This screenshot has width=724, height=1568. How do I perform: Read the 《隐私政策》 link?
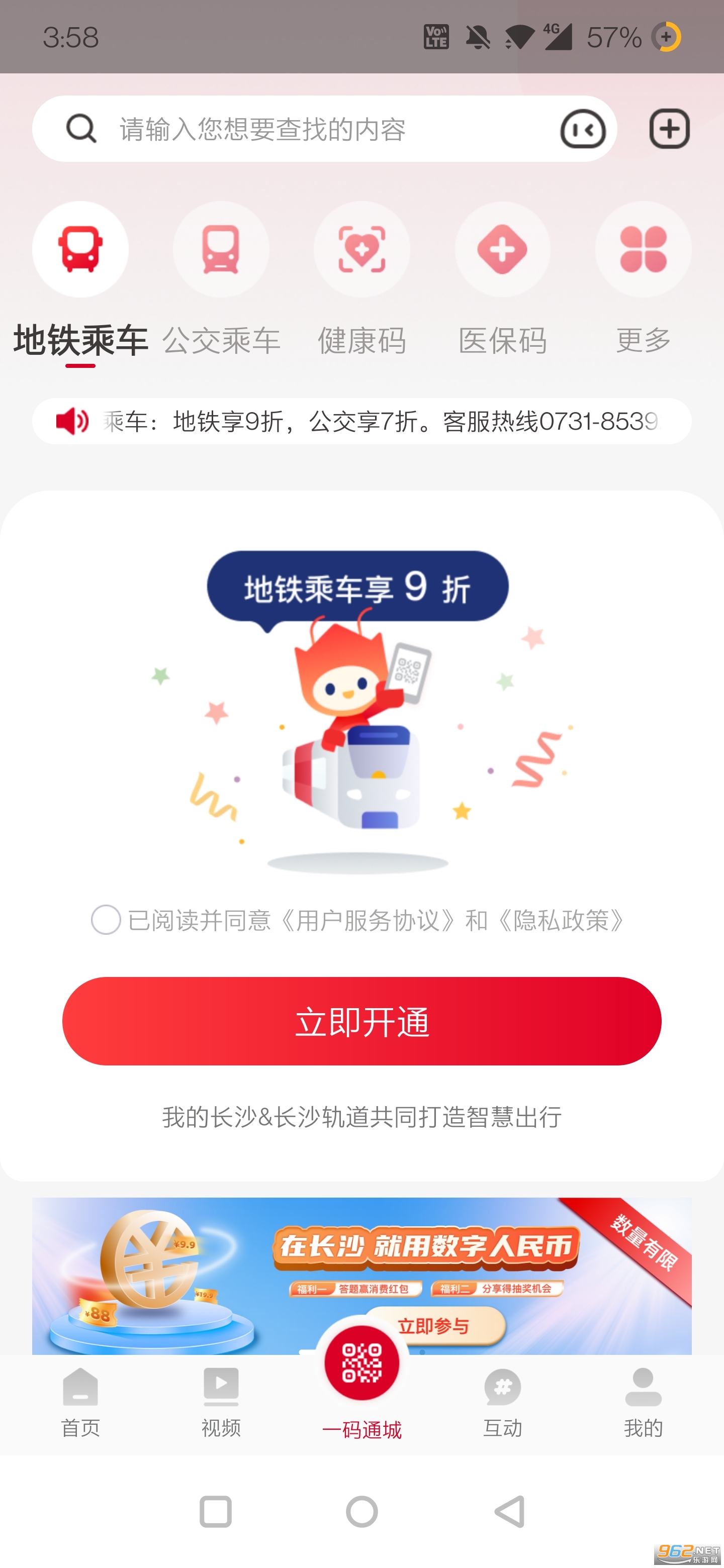pyautogui.click(x=560, y=920)
